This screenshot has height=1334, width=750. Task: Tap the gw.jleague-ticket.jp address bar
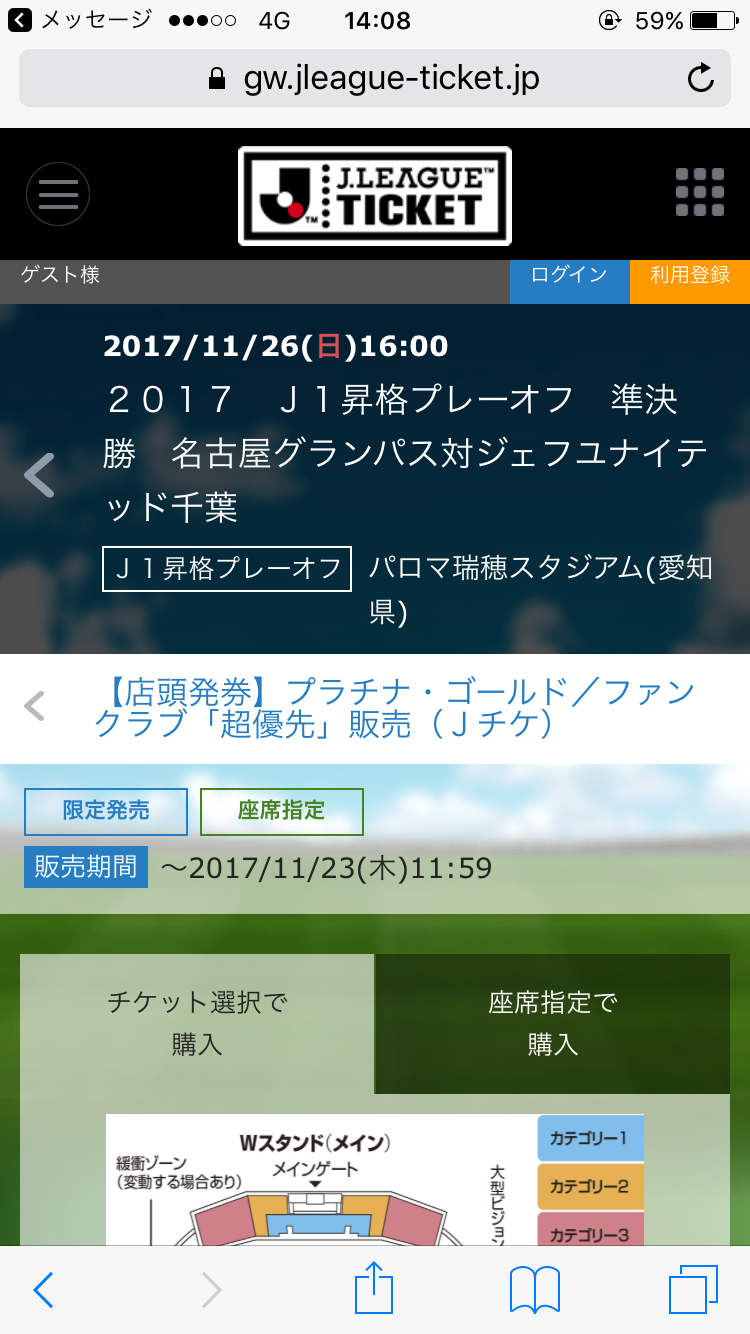375,78
